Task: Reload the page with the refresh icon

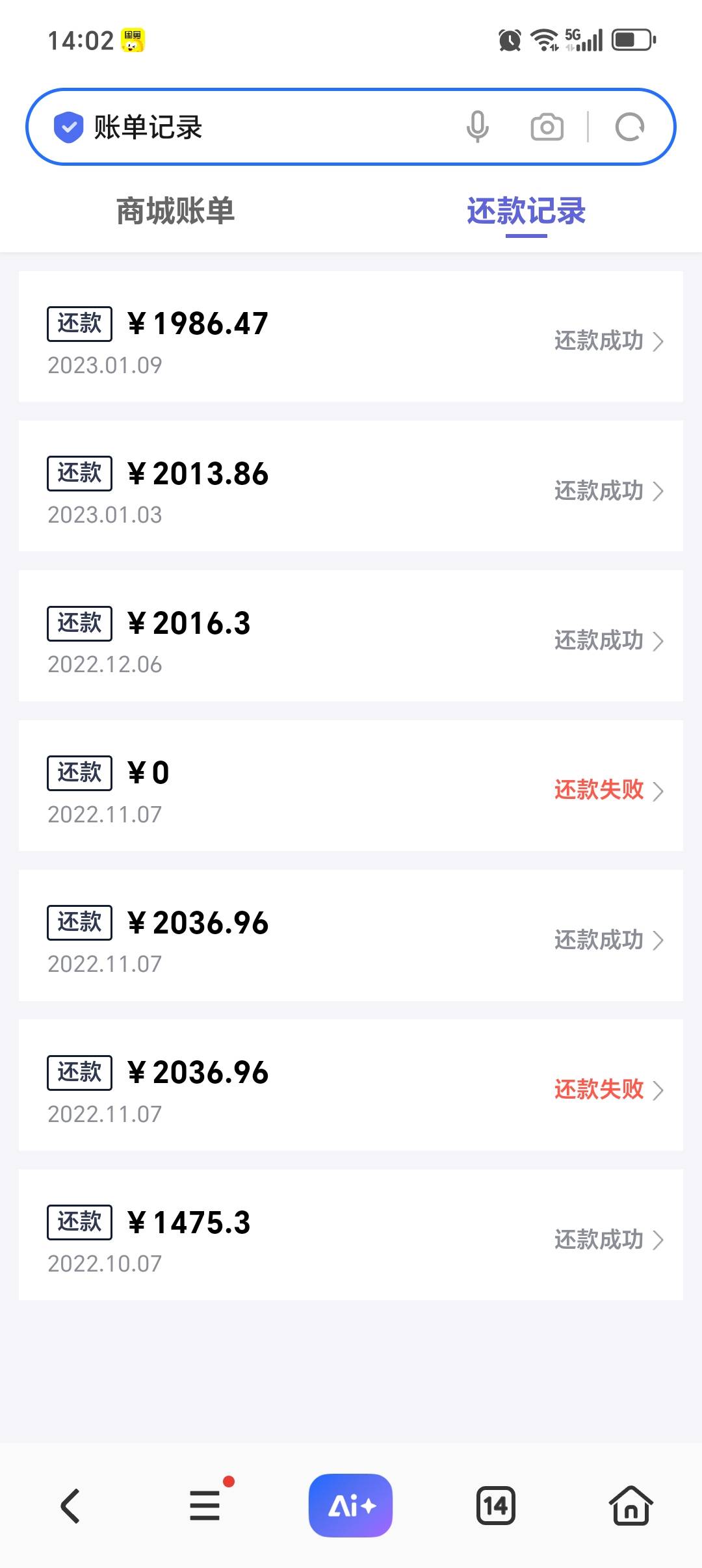Action: pos(629,127)
